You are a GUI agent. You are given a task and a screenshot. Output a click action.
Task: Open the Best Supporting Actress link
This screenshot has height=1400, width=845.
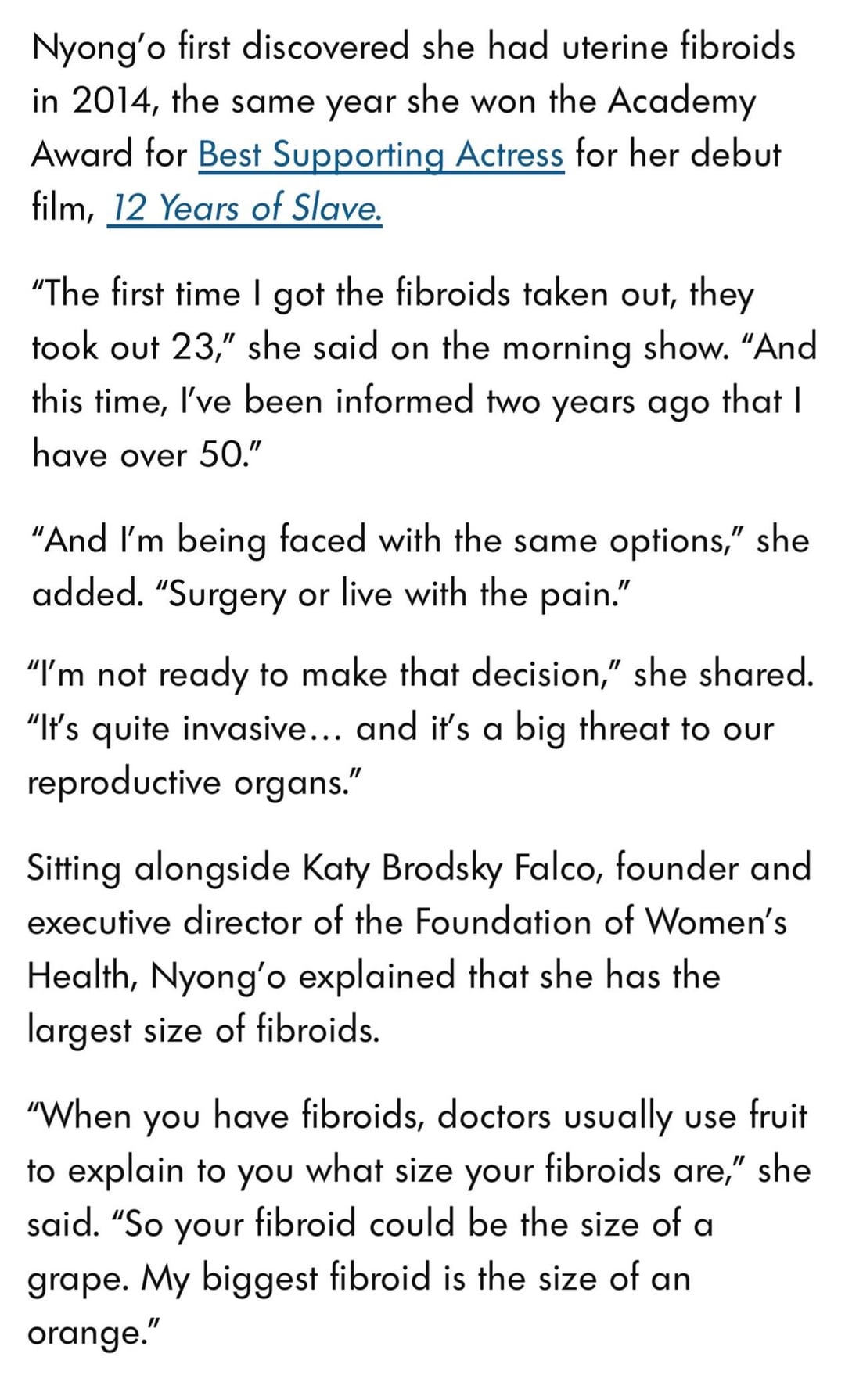point(380,154)
